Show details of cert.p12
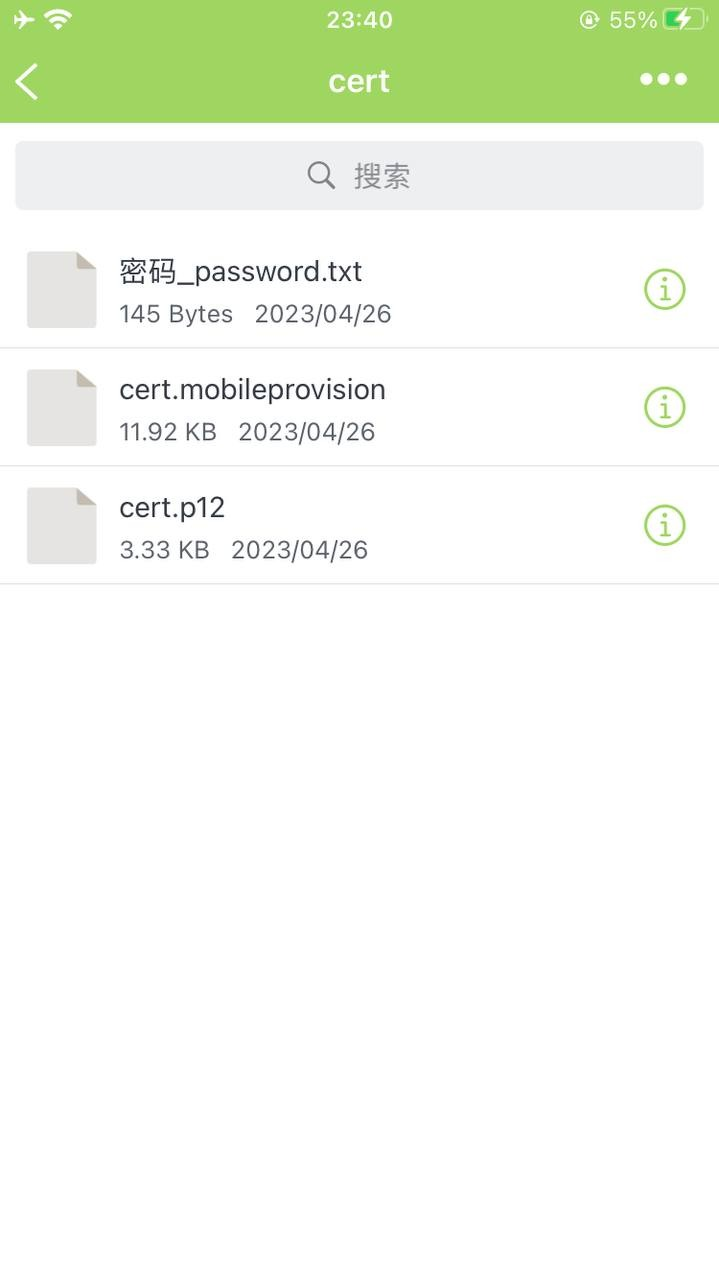Viewport: 719px width, 1280px height. (664, 525)
